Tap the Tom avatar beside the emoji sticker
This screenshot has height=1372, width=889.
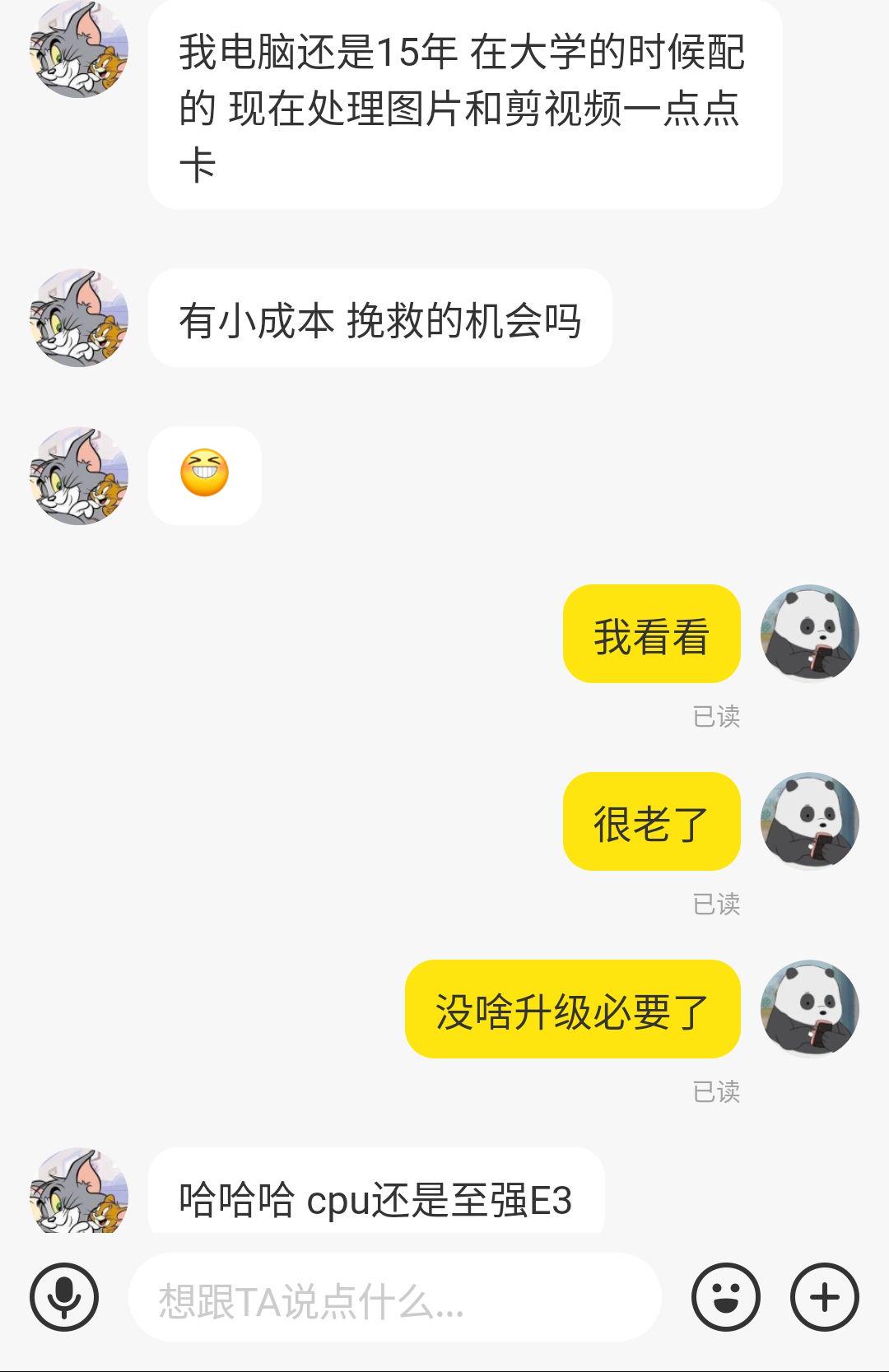[x=78, y=473]
